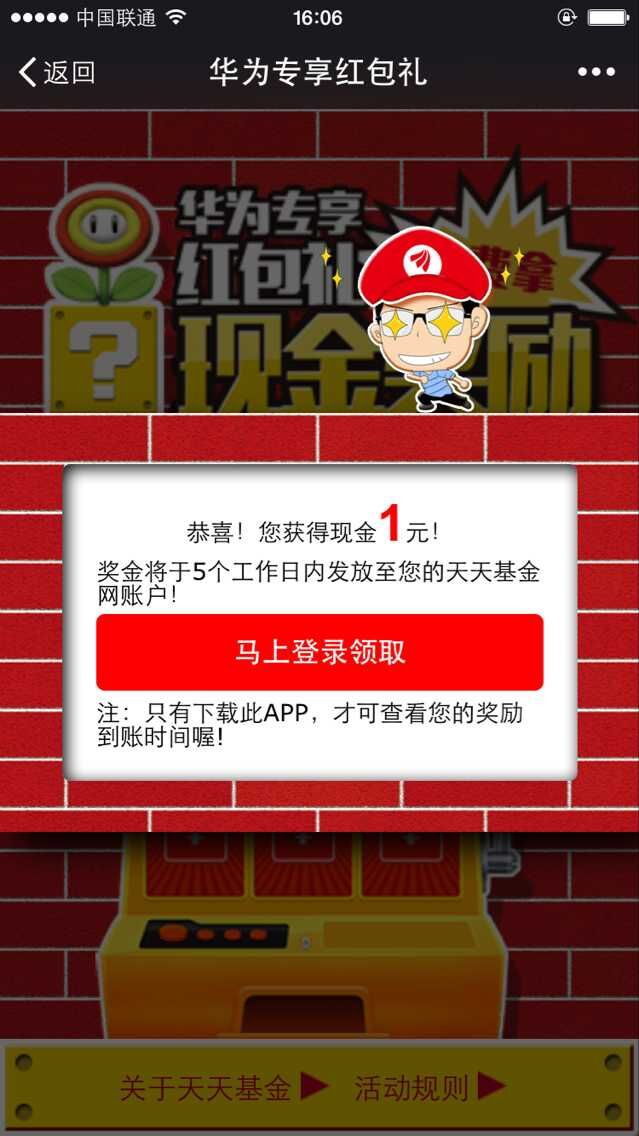639x1136 pixels.
Task: Open 关于天天基金 link
Action: coord(222,1087)
